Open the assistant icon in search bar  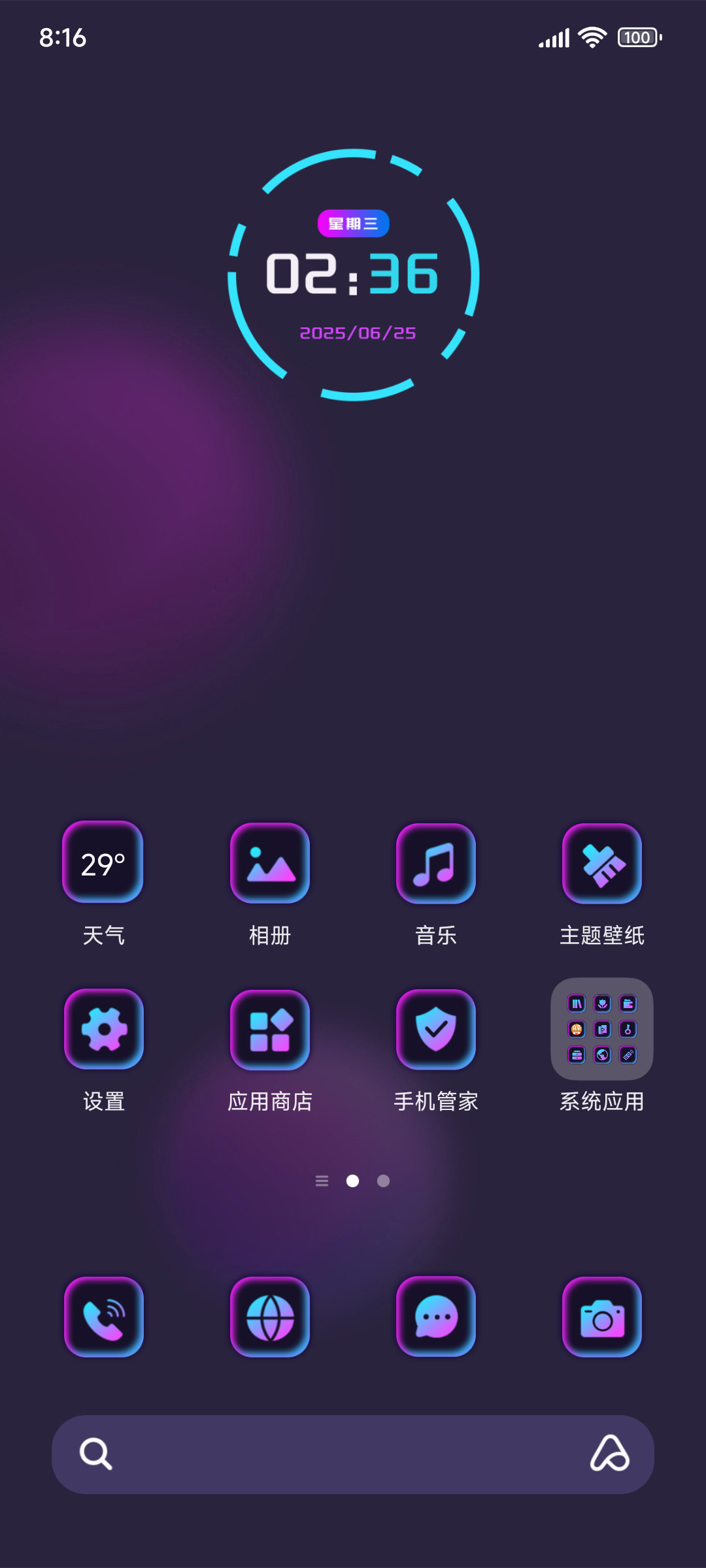(610, 1454)
